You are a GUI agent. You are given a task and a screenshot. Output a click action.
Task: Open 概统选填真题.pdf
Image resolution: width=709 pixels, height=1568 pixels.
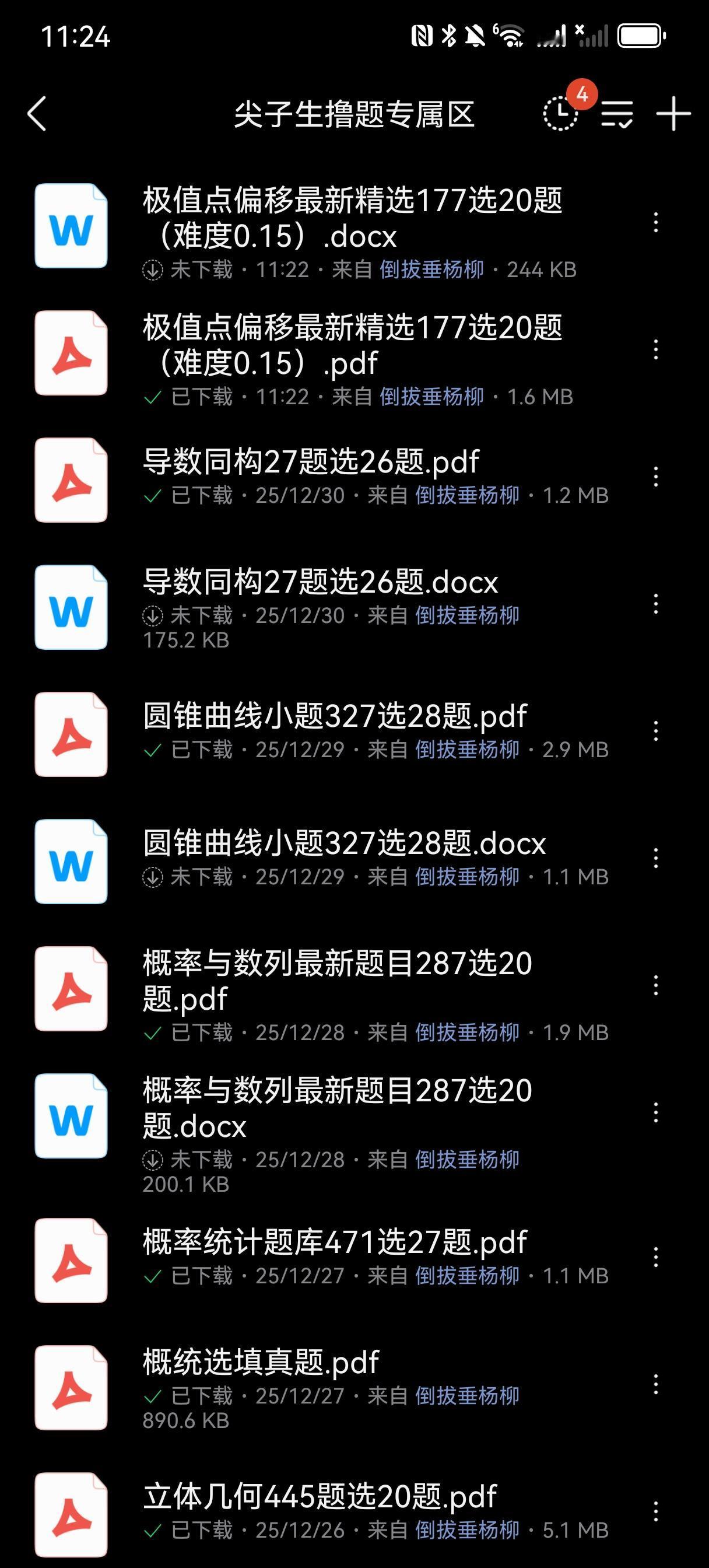(261, 1362)
